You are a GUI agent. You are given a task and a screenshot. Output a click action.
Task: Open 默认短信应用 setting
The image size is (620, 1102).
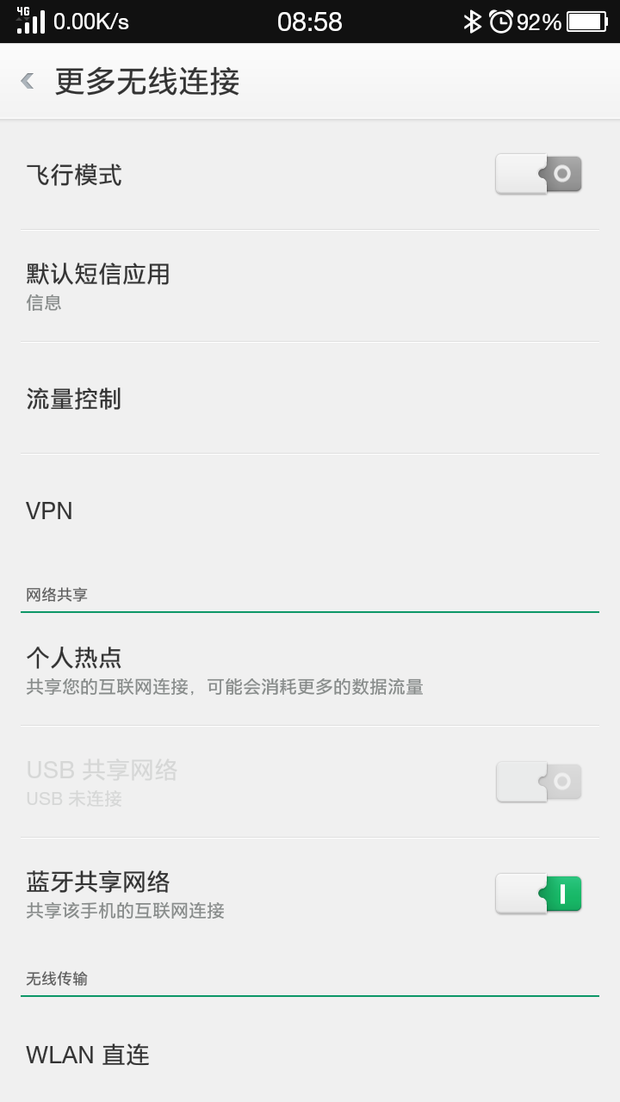[310, 286]
